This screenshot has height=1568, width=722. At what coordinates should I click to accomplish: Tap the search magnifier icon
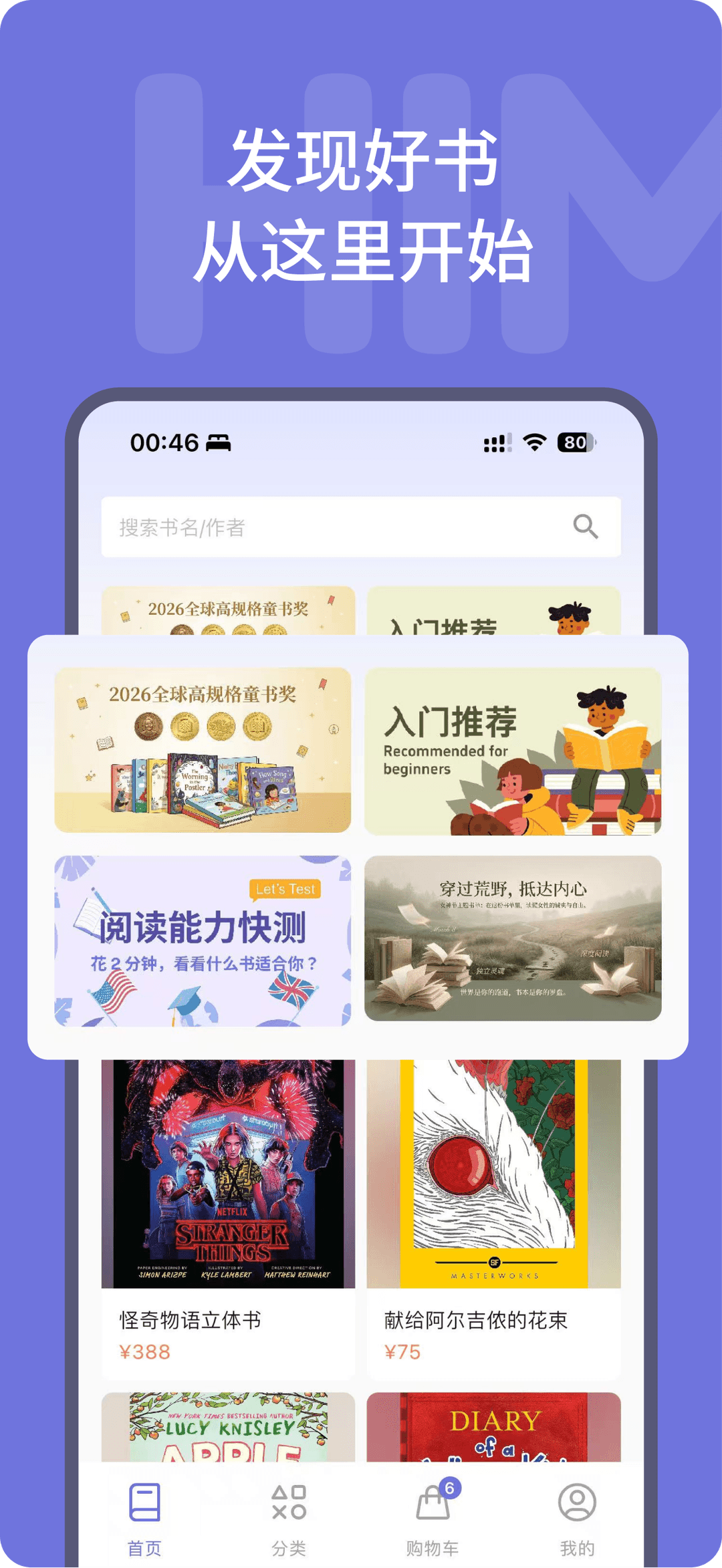pos(585,527)
